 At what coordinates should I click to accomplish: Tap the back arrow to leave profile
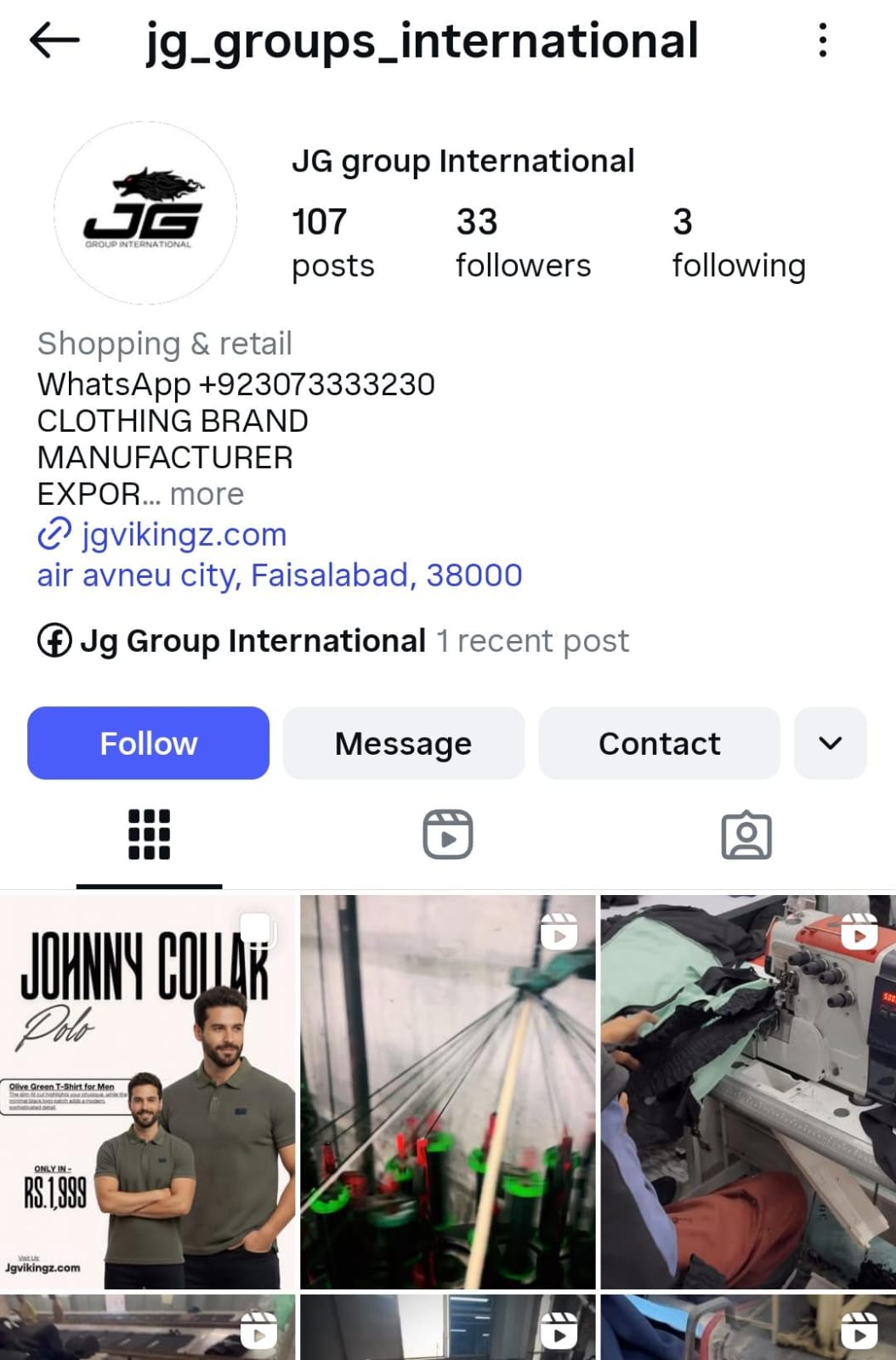54,39
